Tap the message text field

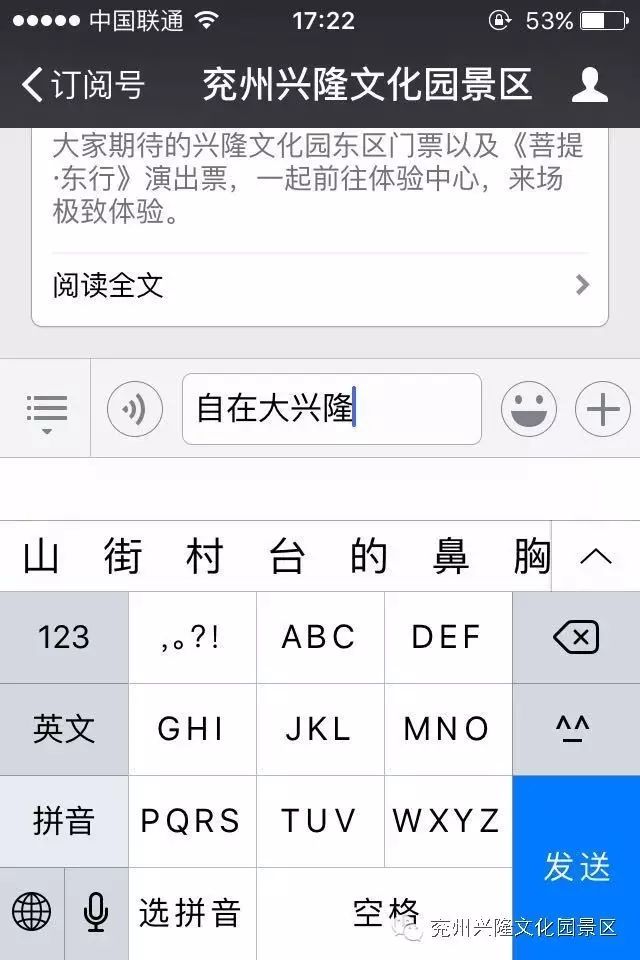(x=331, y=409)
